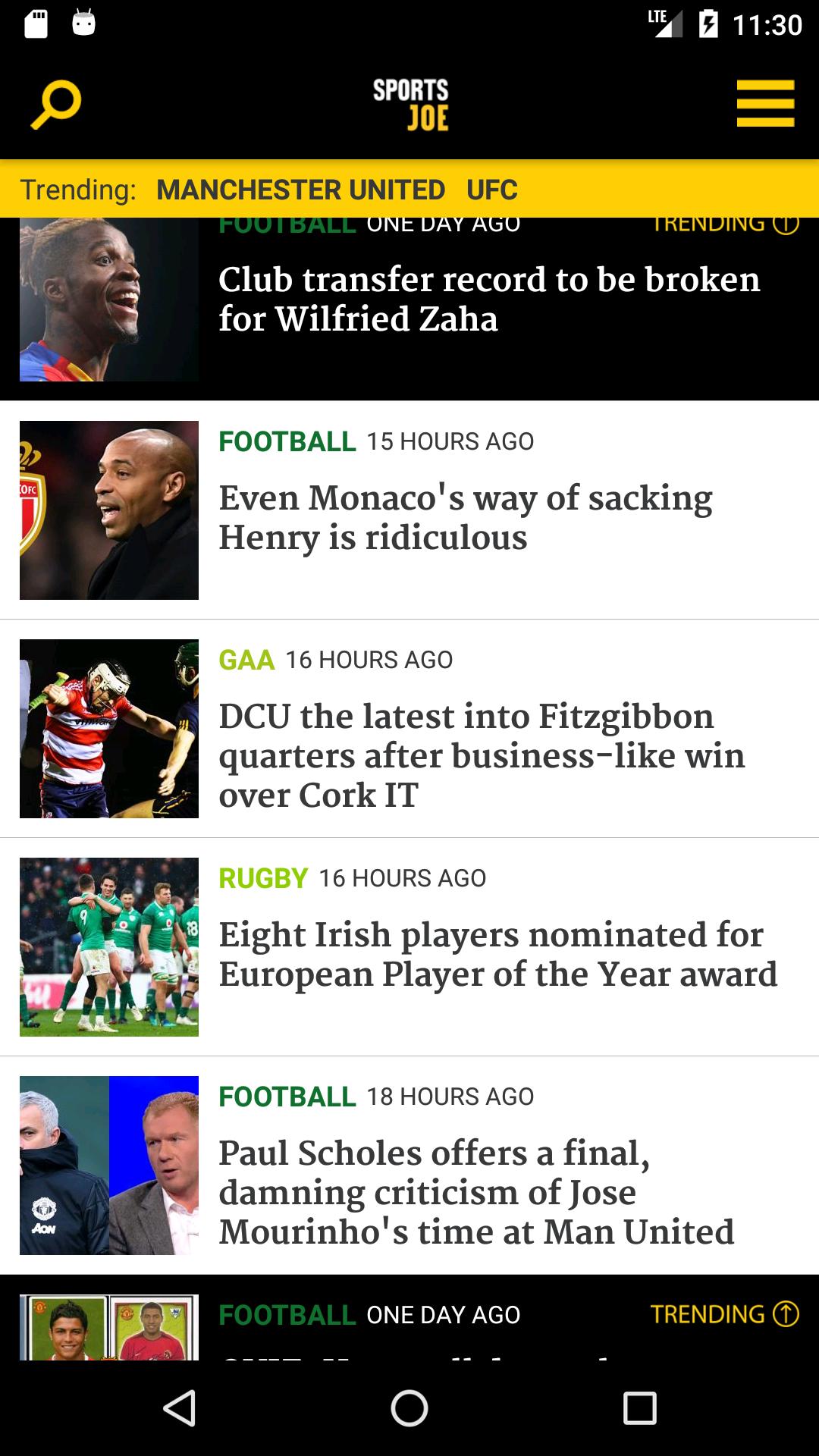Open the search magnifier icon
Screen dimensions: 819x1456
(55, 104)
